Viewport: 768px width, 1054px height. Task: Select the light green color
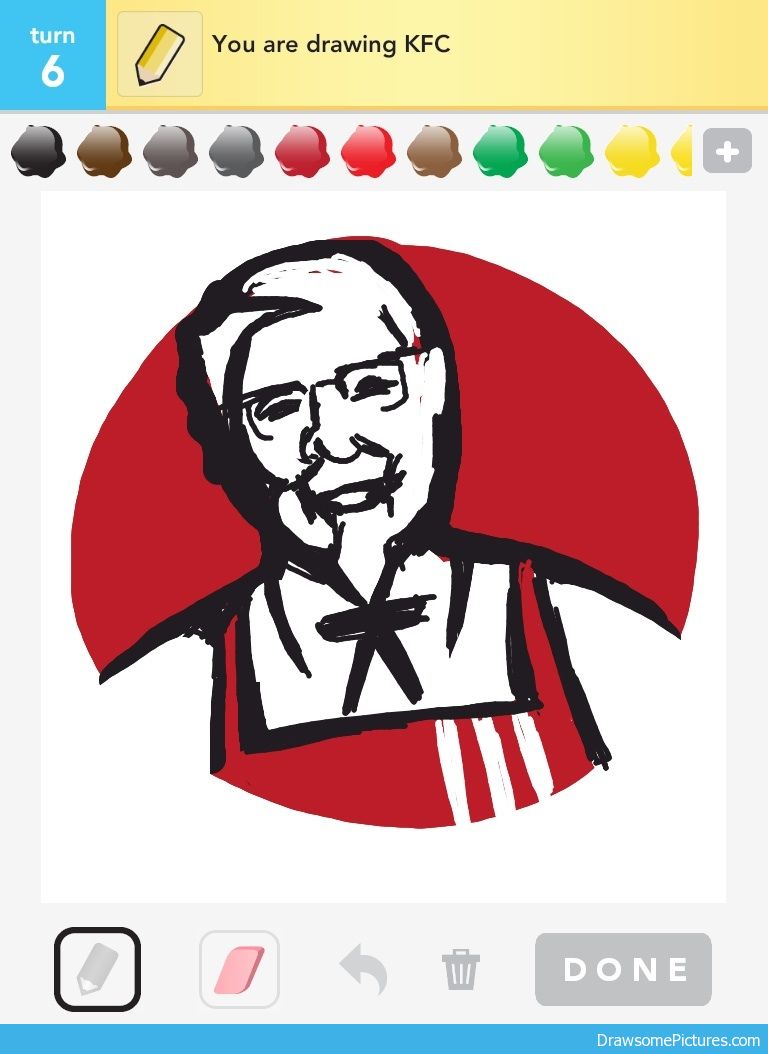(x=566, y=151)
